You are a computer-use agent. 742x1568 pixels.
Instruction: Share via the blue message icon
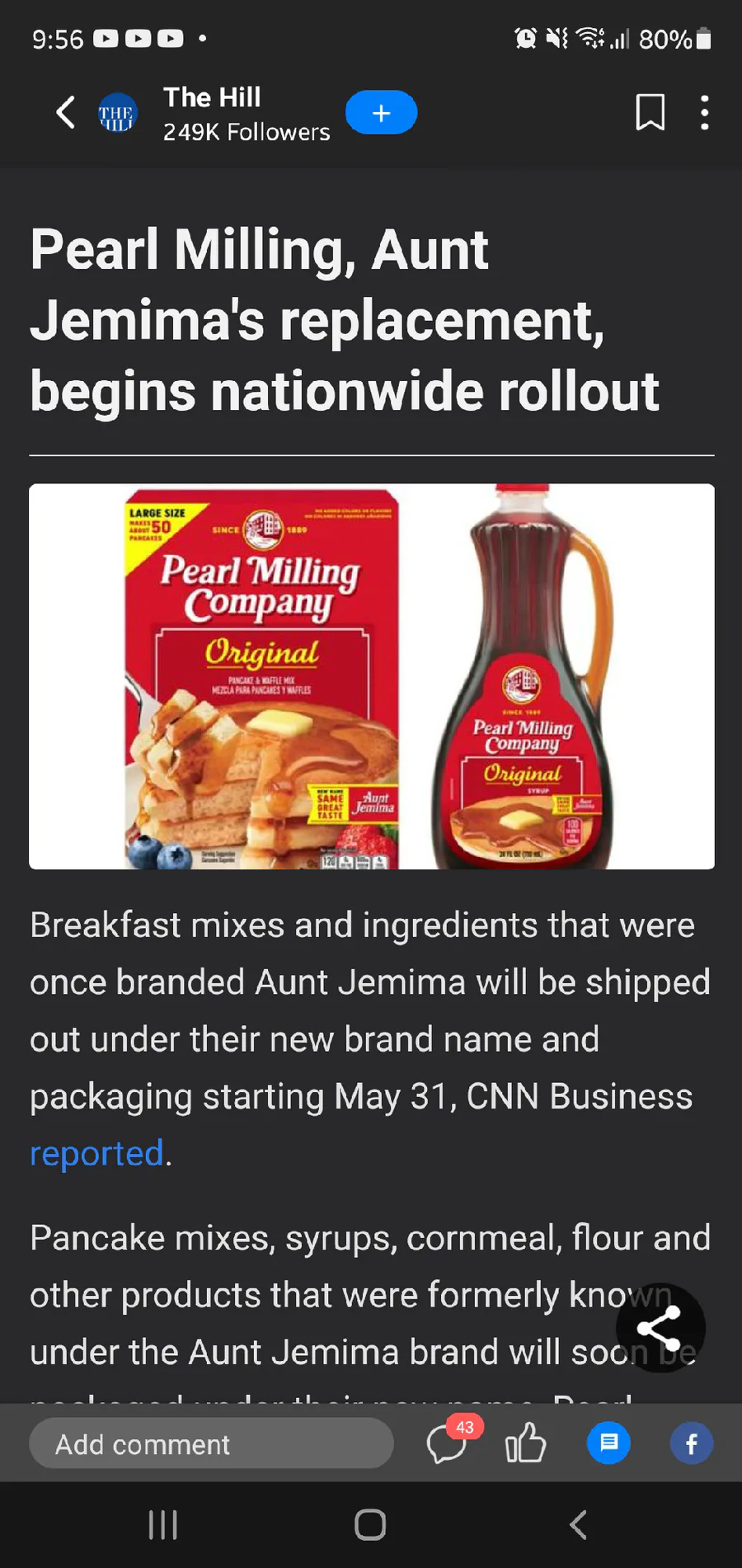(608, 1443)
